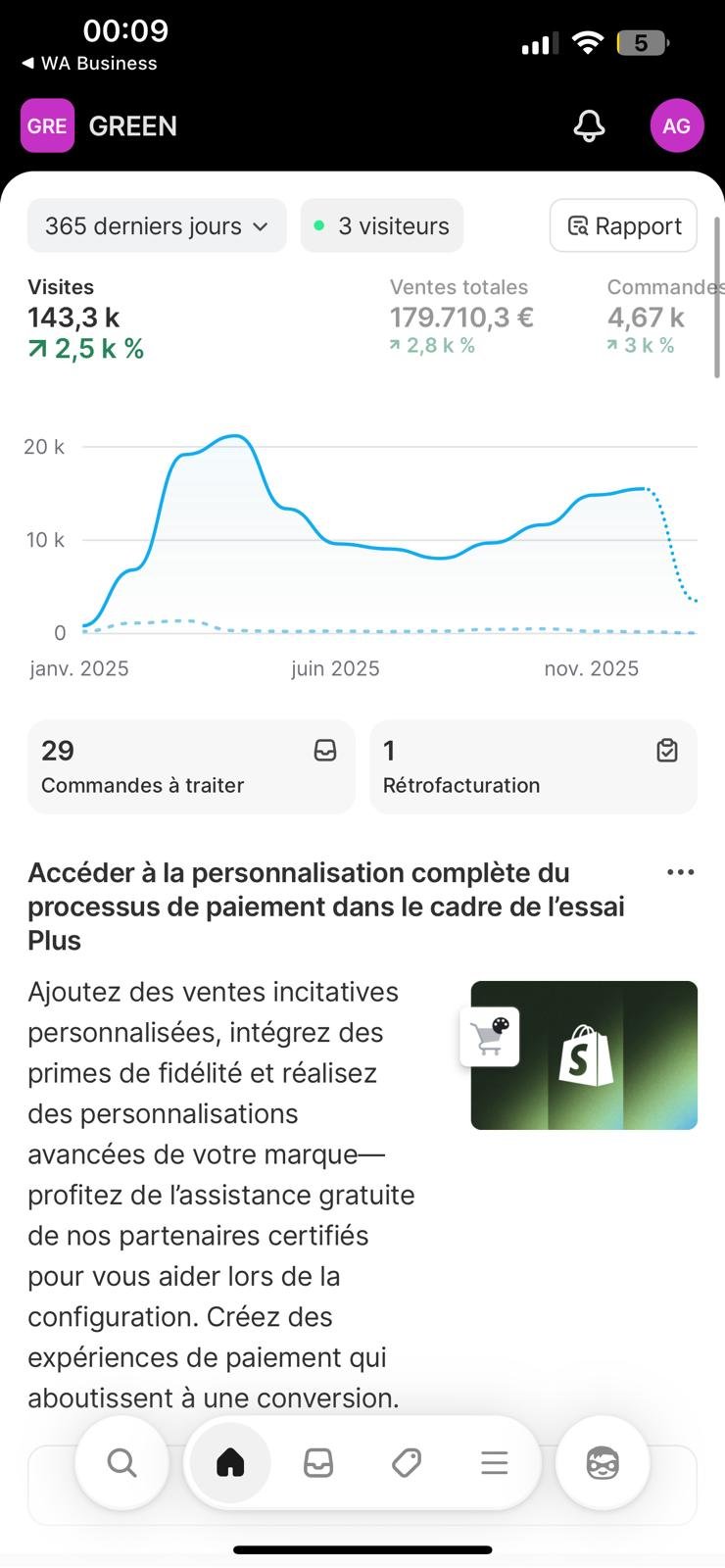Open the Rétrofacturation card

[x=533, y=767]
